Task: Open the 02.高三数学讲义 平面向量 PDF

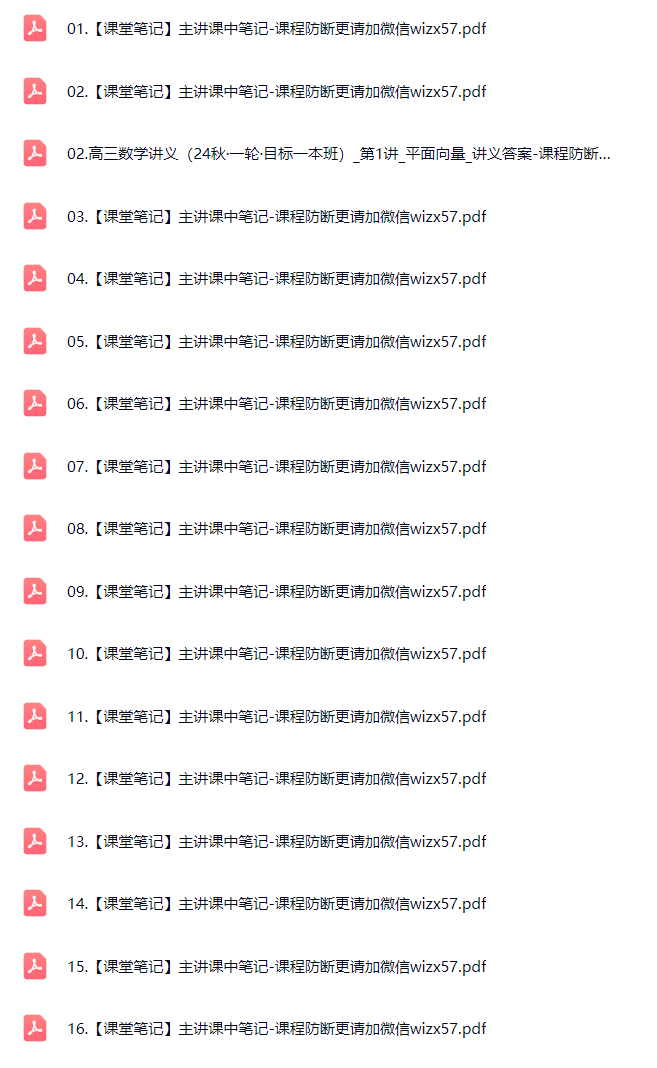Action: 338,154
